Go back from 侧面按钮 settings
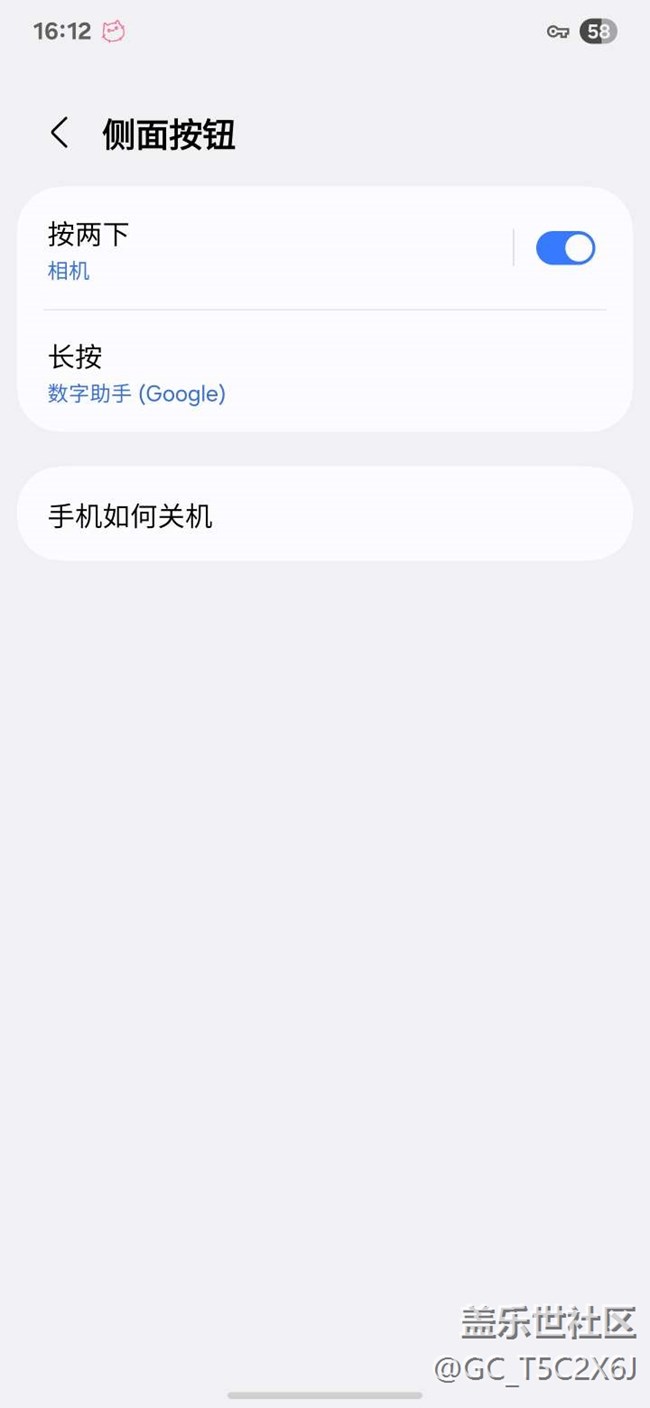Screen dimensions: 650x1408 60,133
